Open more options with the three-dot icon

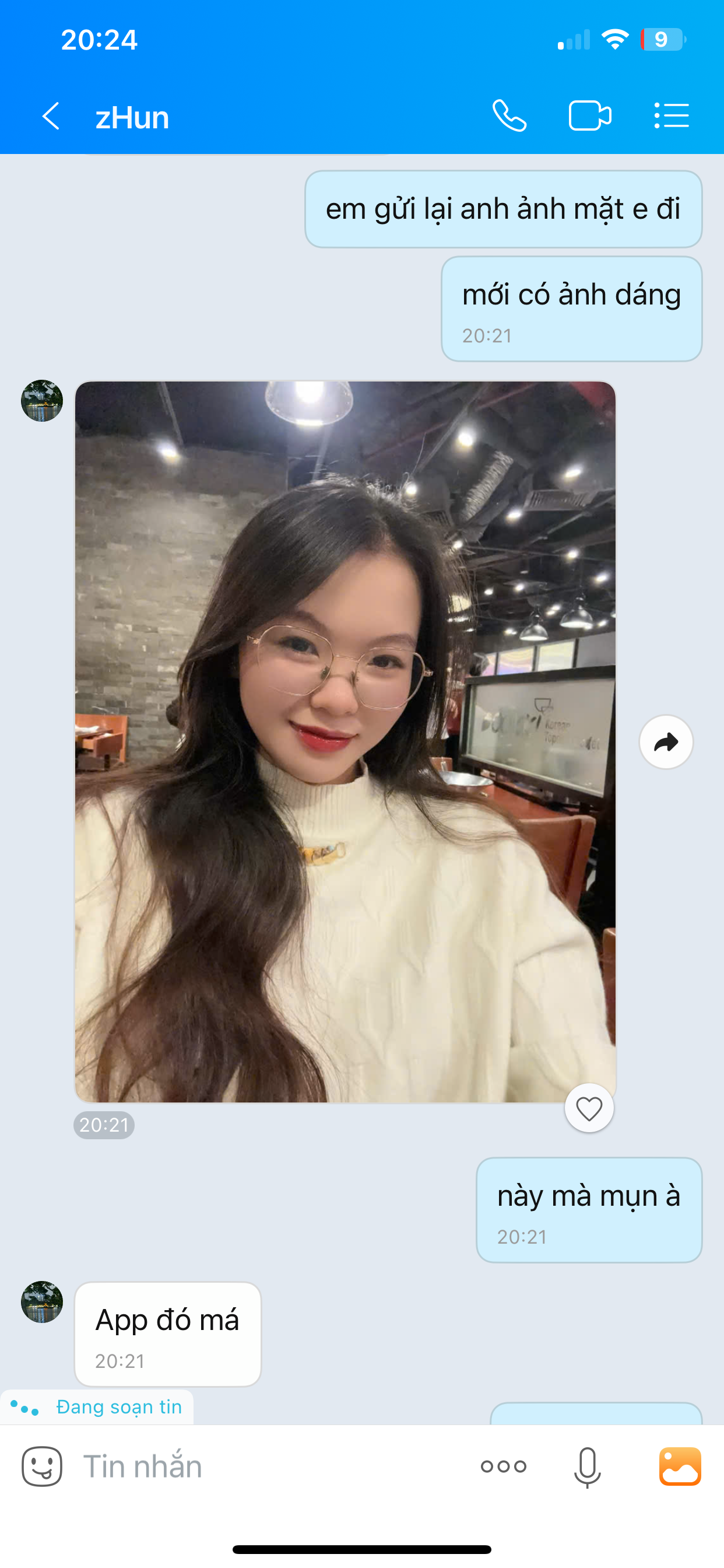tap(503, 1466)
